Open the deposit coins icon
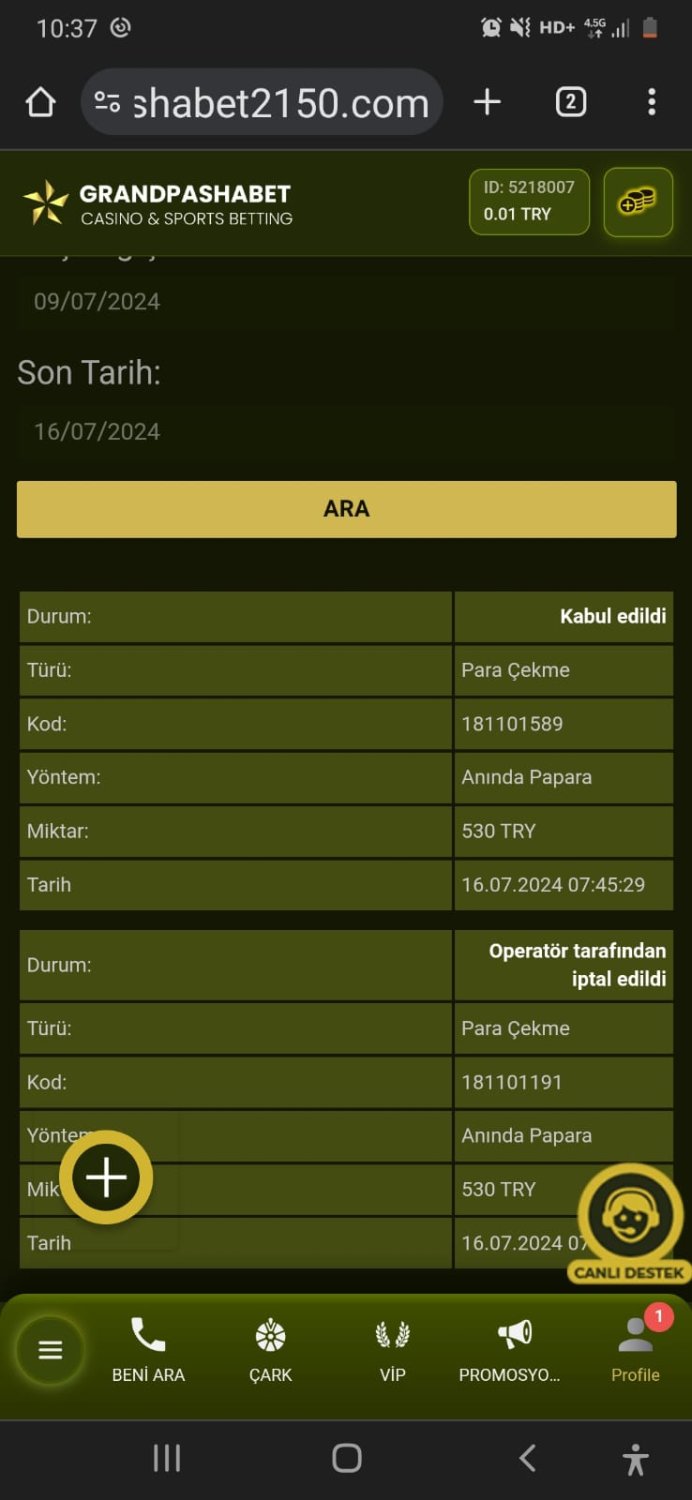The height and width of the screenshot is (1500, 692). [x=638, y=202]
